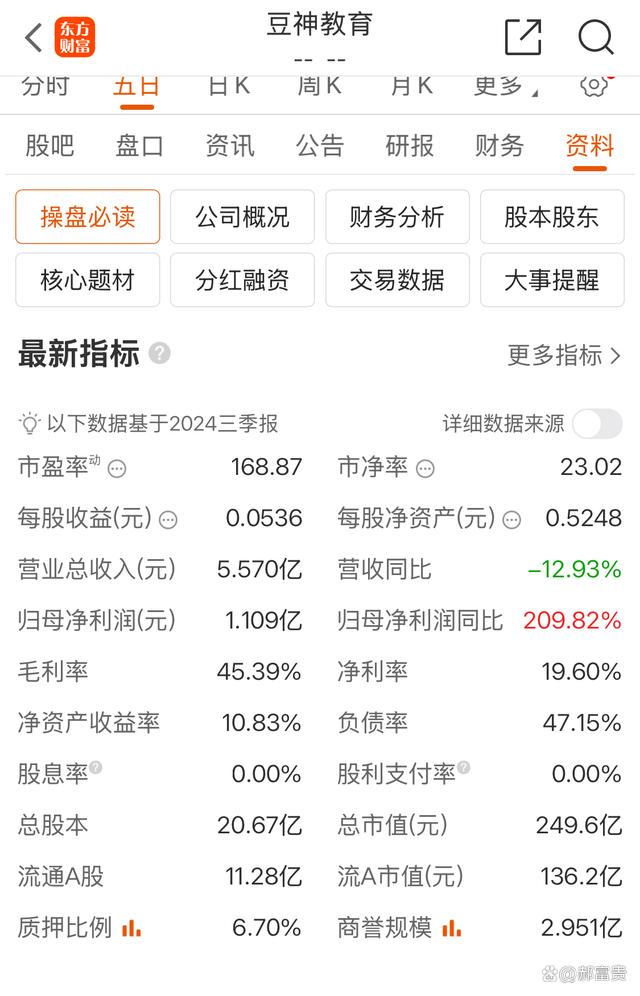The image size is (640, 996).
Task: Switch to the 资讯 tab
Action: [x=230, y=146]
